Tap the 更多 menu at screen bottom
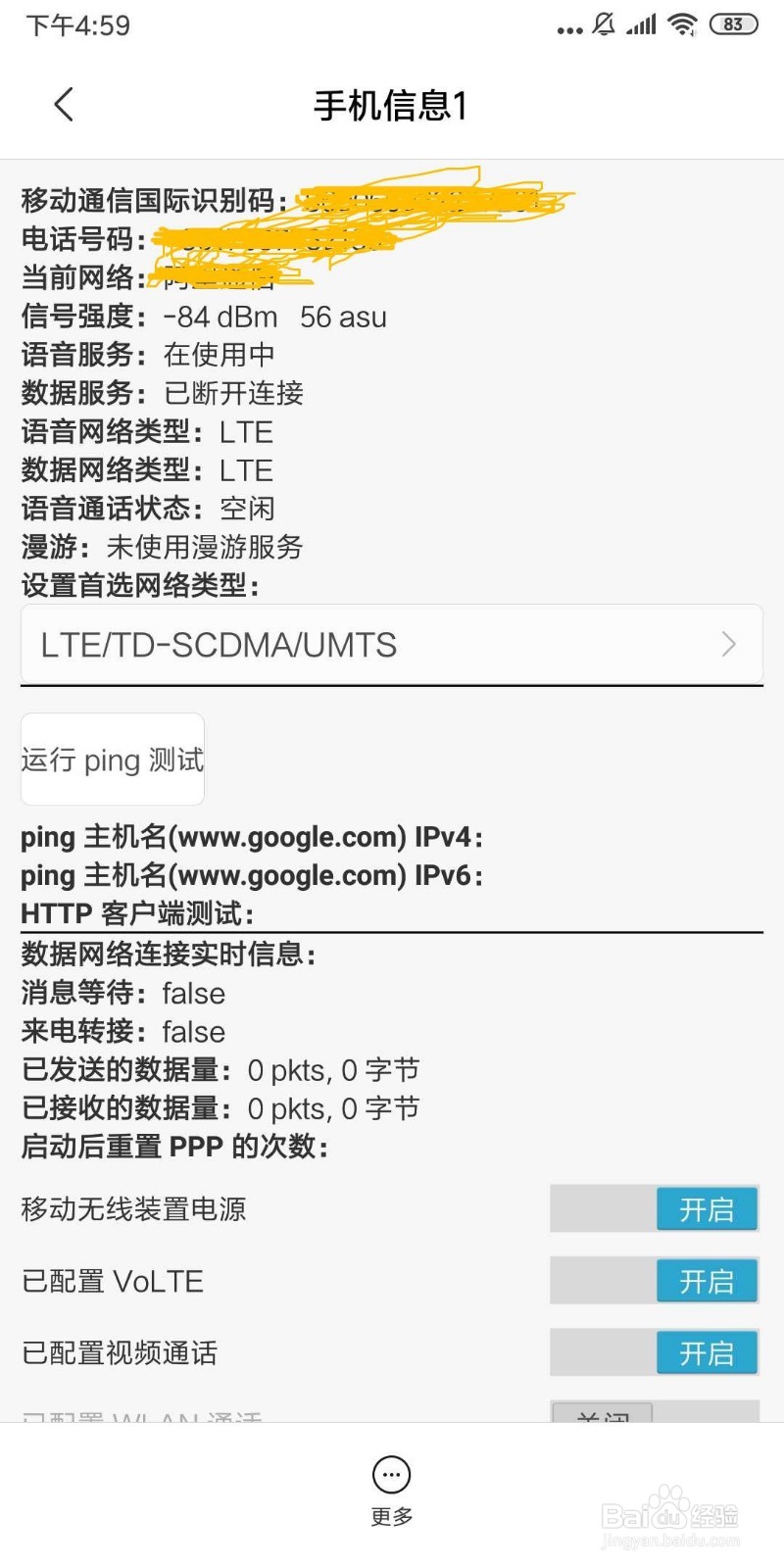This screenshot has width=784, height=1568. (x=391, y=1515)
